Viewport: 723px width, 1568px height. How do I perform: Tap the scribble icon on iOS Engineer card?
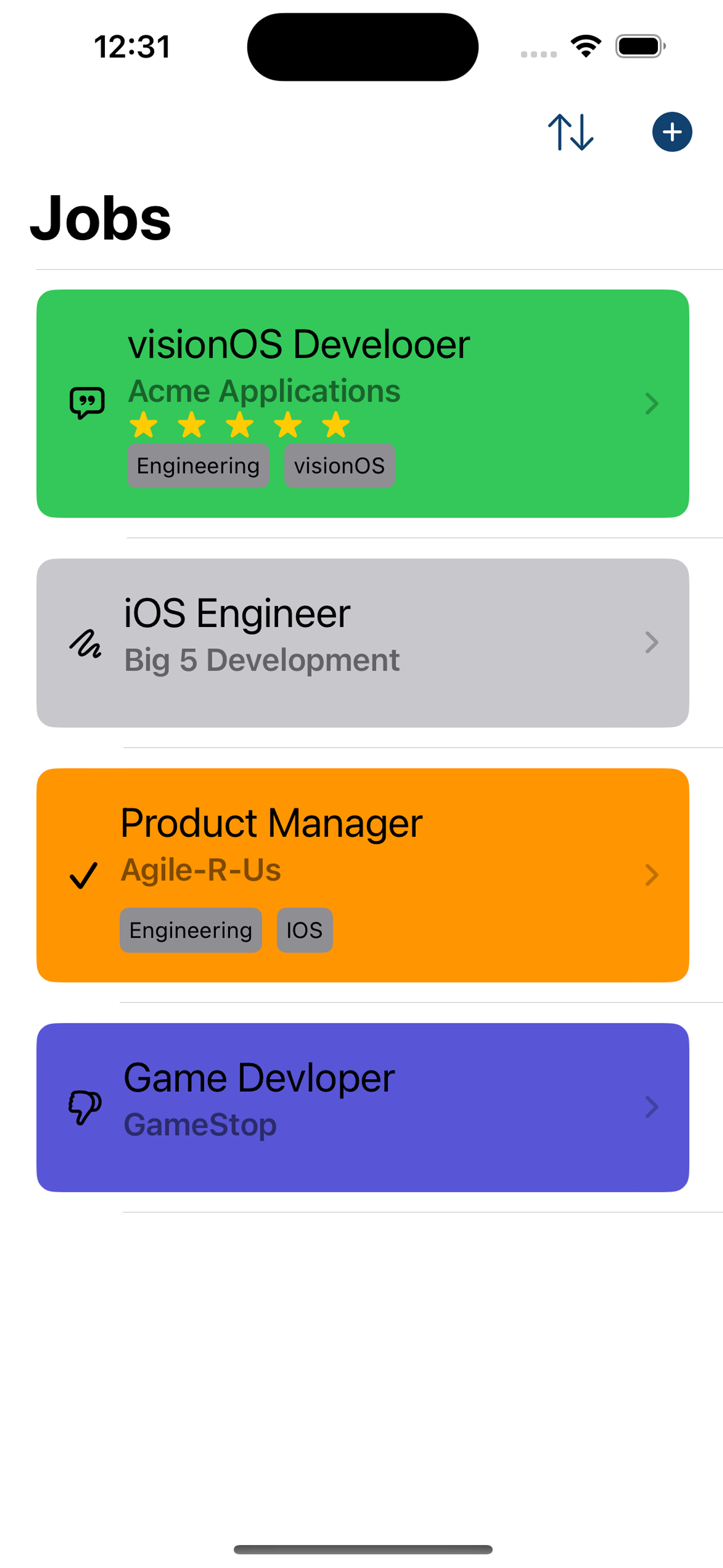coord(85,643)
